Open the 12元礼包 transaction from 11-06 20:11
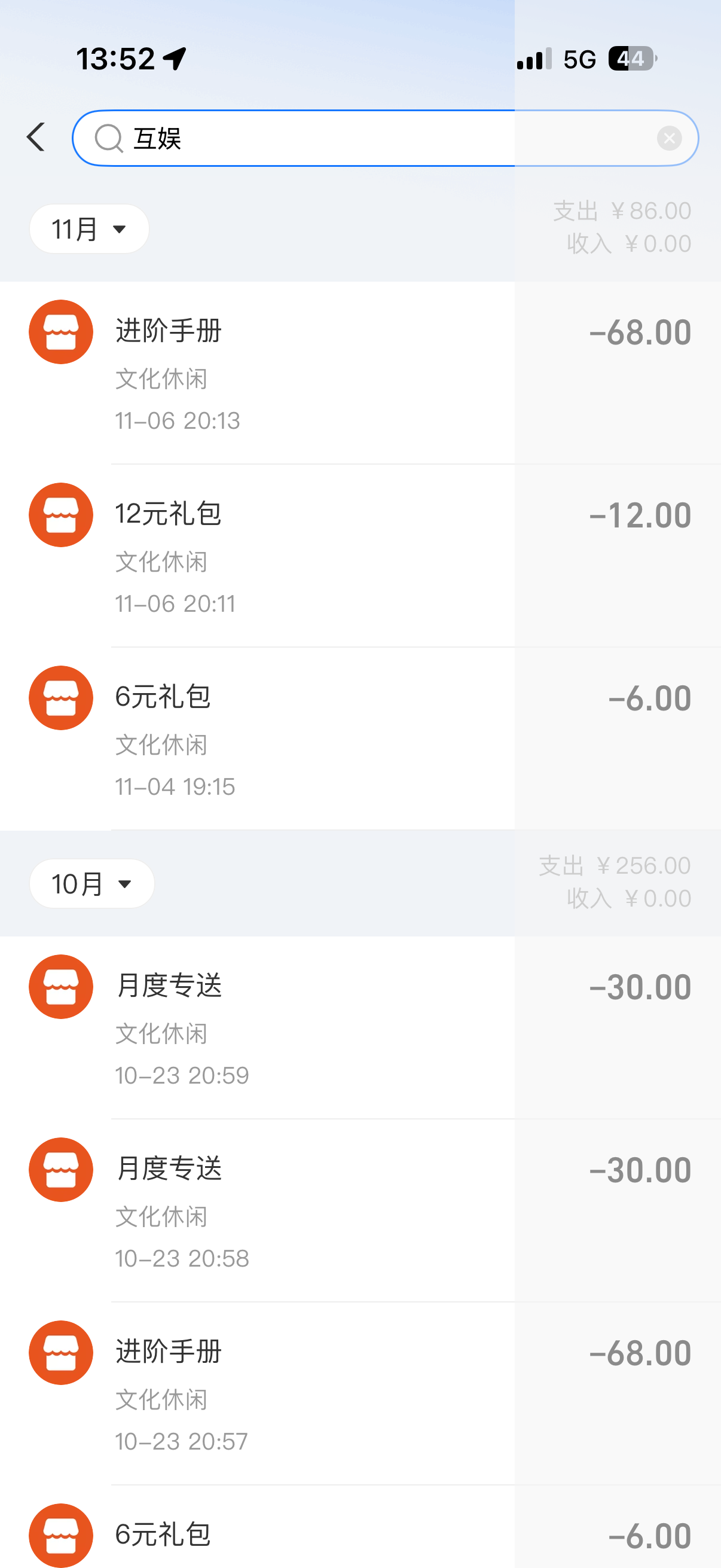 [360, 556]
